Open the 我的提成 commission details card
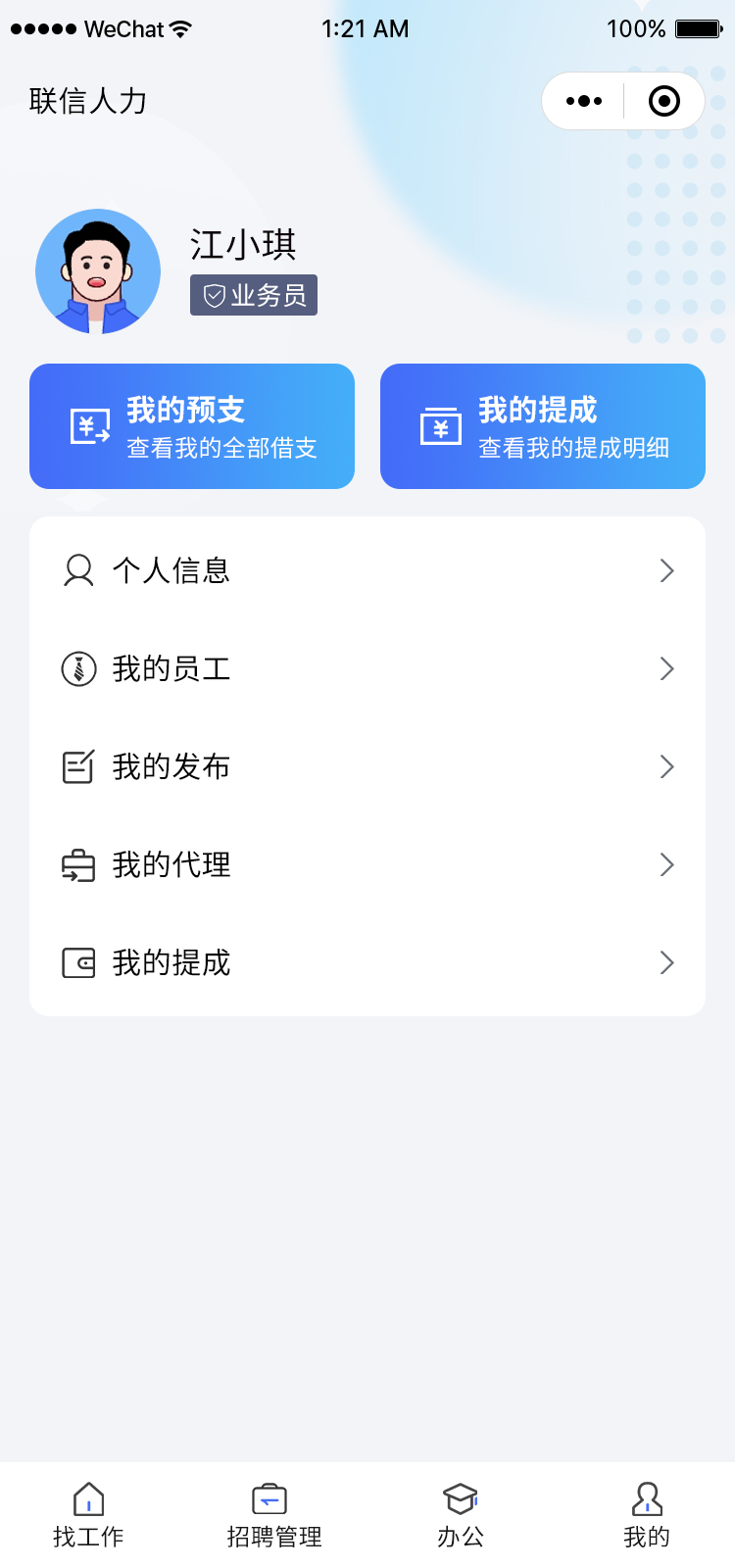The height and width of the screenshot is (1568, 735). click(543, 426)
